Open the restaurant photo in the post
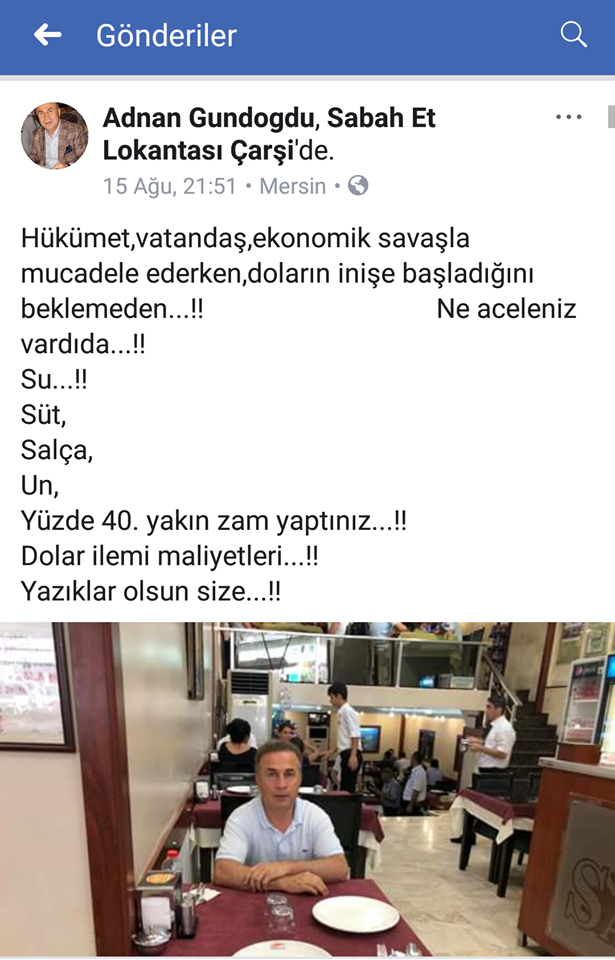Viewport: 615px width, 960px height. tap(307, 788)
